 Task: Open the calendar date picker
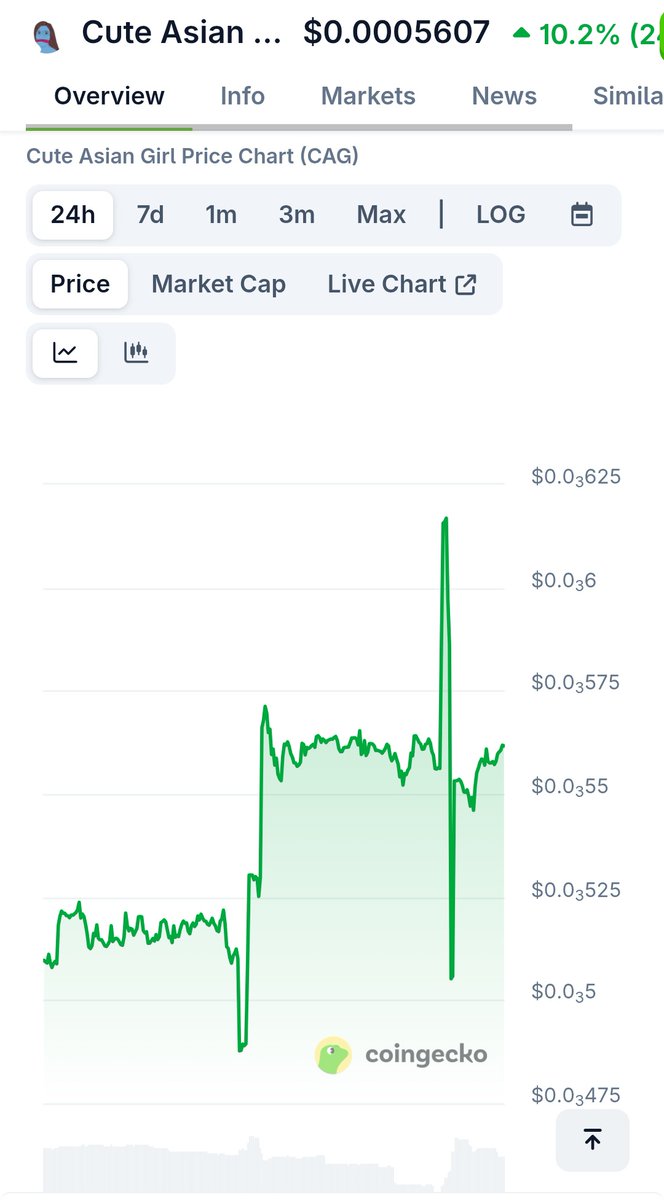tap(582, 215)
